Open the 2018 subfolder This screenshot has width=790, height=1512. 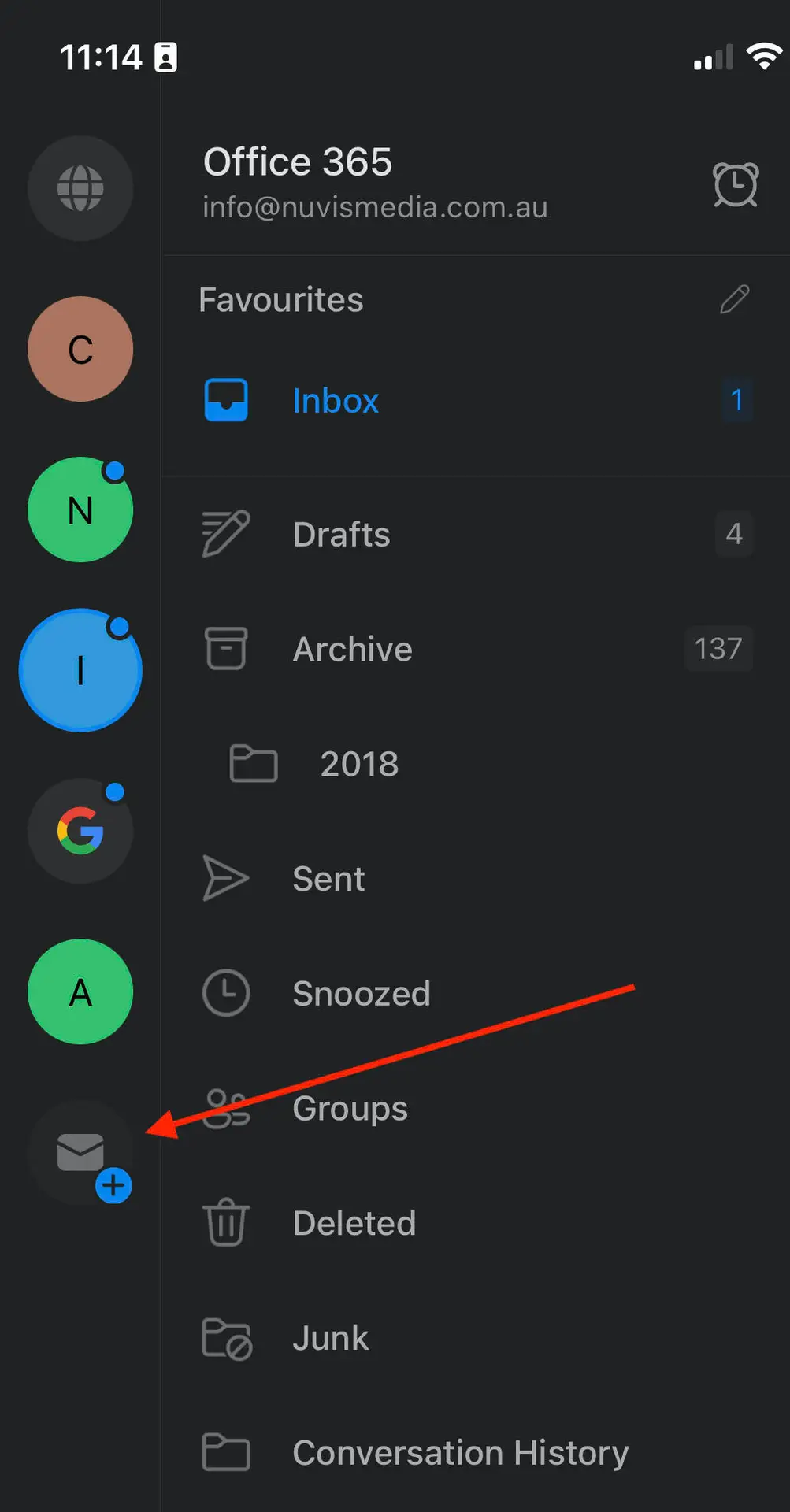pyautogui.click(x=359, y=764)
